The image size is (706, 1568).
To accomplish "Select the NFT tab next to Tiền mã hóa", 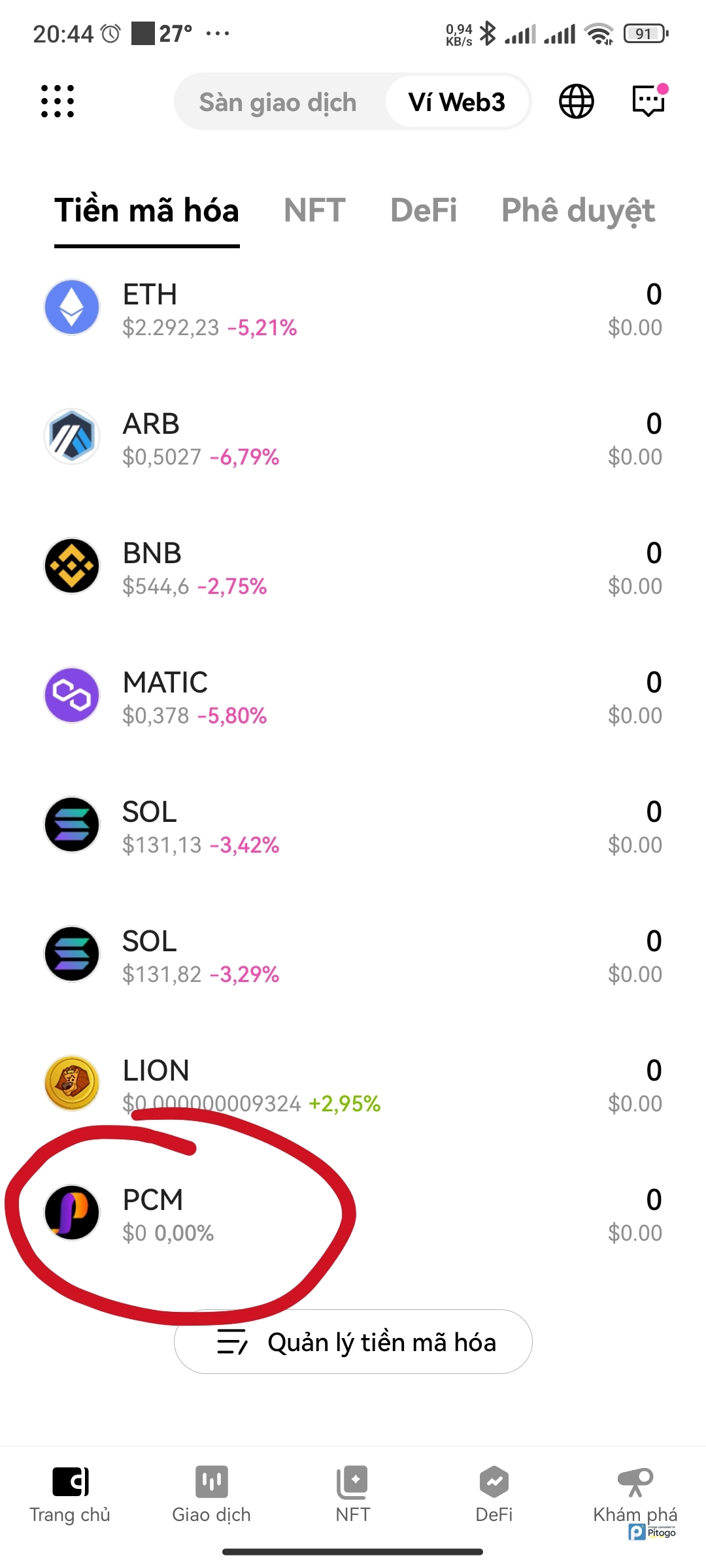I will coord(314,210).
